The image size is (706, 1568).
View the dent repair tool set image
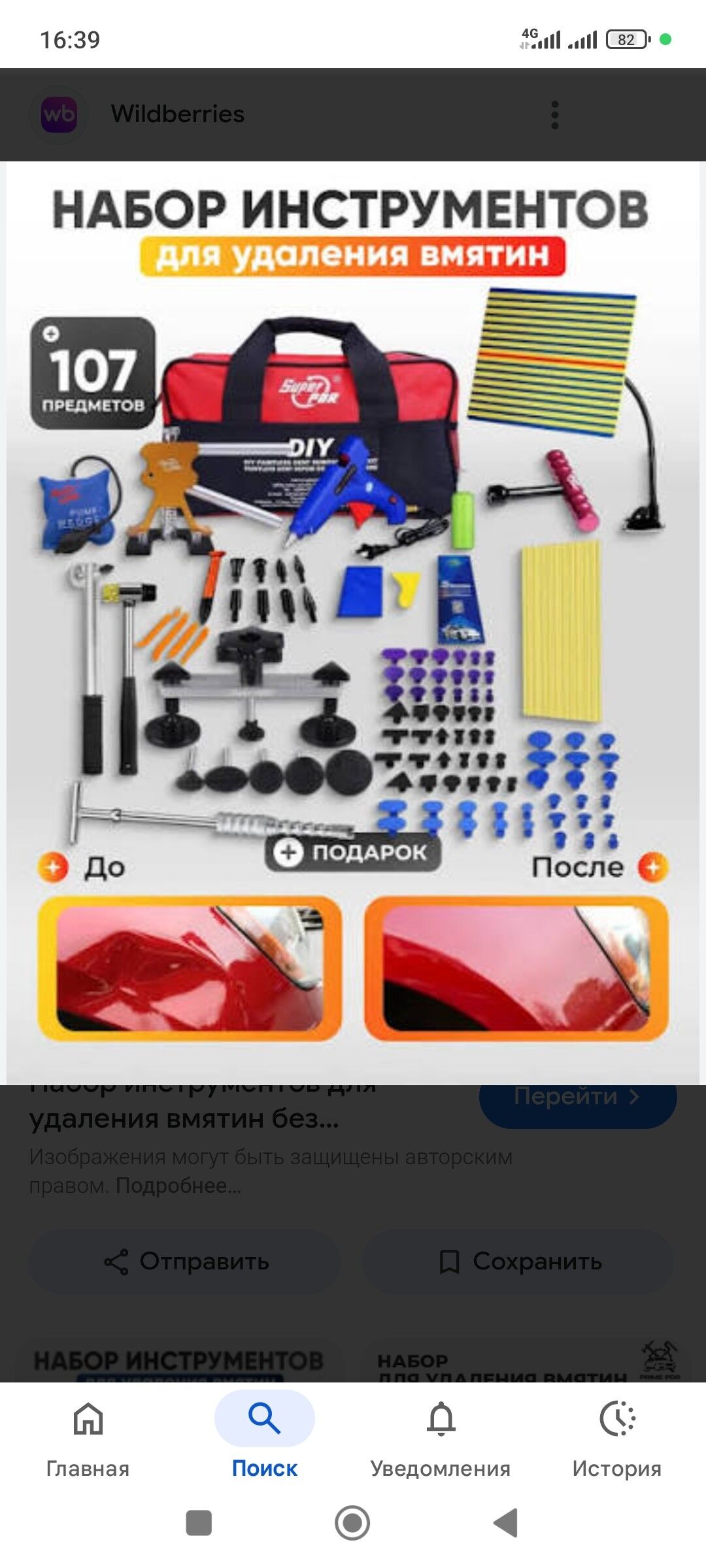tap(353, 621)
